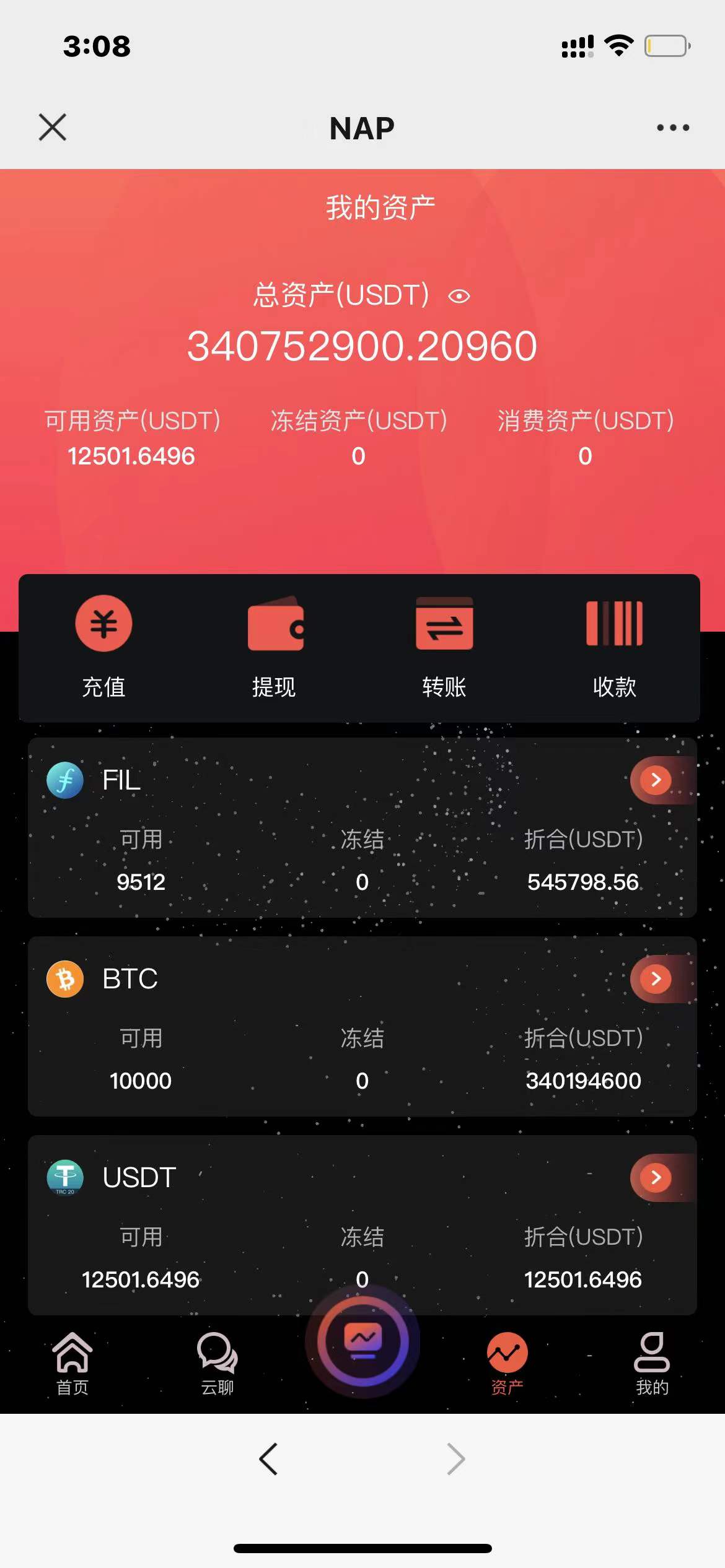This screenshot has height=1568, width=725.
Task: Open FIL asset details arrow
Action: click(x=656, y=780)
